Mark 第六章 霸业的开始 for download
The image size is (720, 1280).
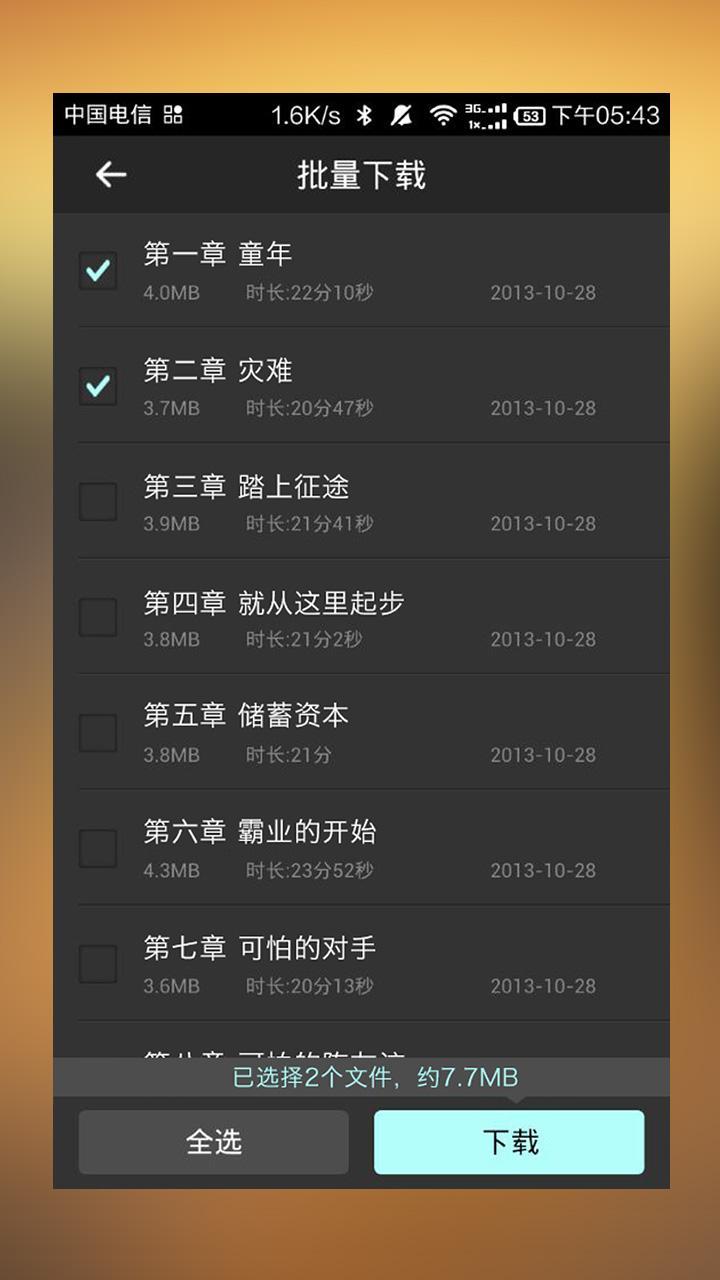pyautogui.click(x=98, y=849)
